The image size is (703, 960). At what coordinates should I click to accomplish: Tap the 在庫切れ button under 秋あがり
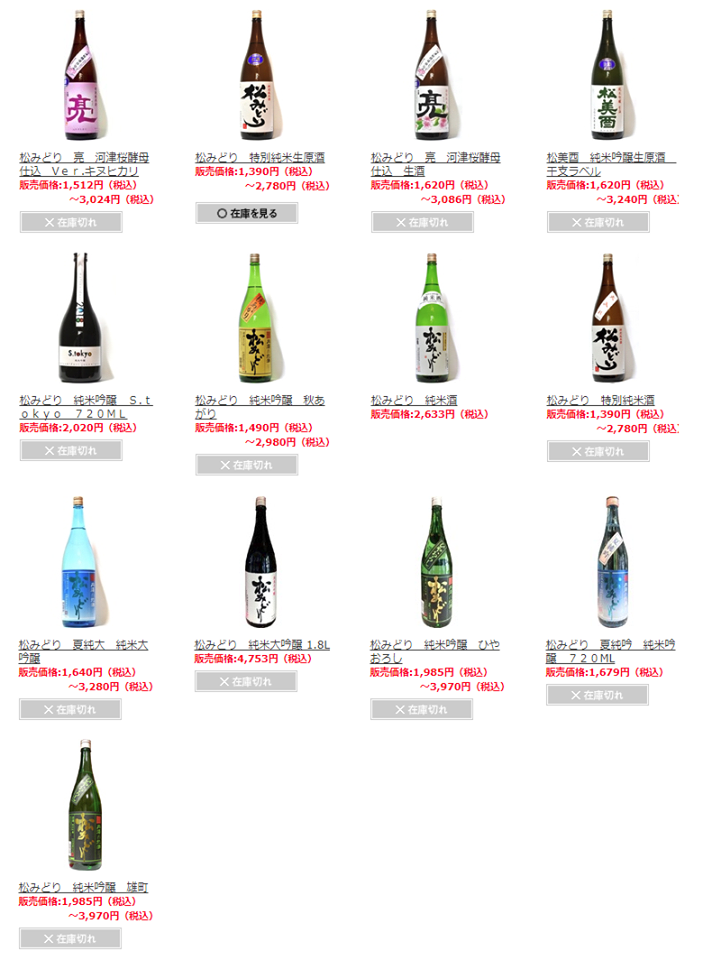(x=246, y=465)
